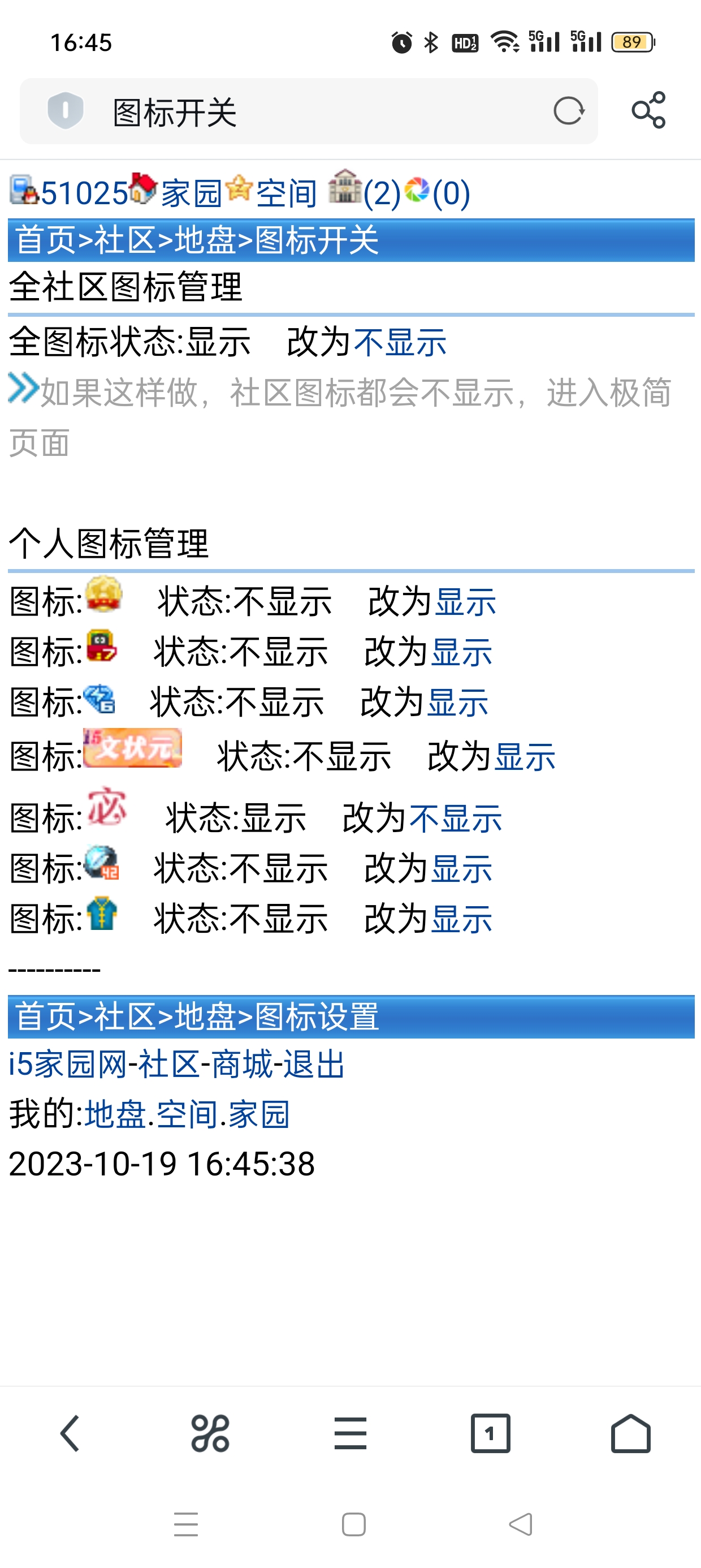Select 社区 in the breadcrumb navigation
Screen dimensions: 701x1568
click(x=126, y=240)
